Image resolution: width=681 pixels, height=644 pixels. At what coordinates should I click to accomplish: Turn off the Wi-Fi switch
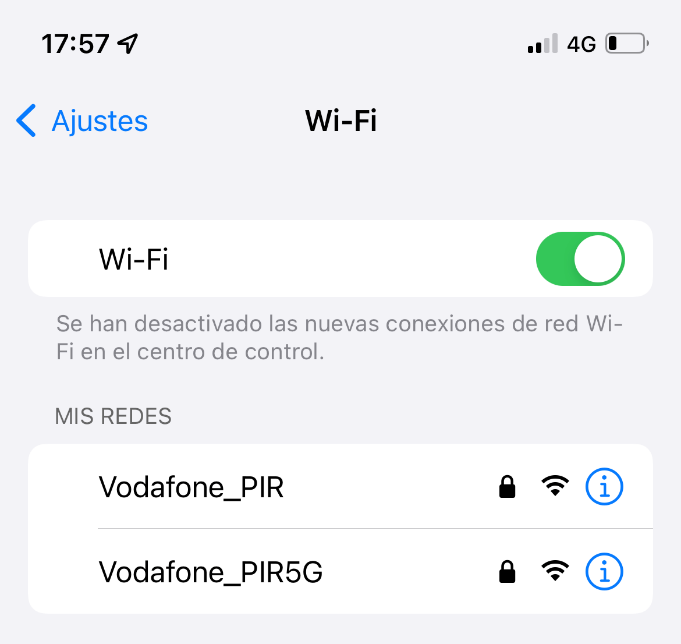point(580,261)
